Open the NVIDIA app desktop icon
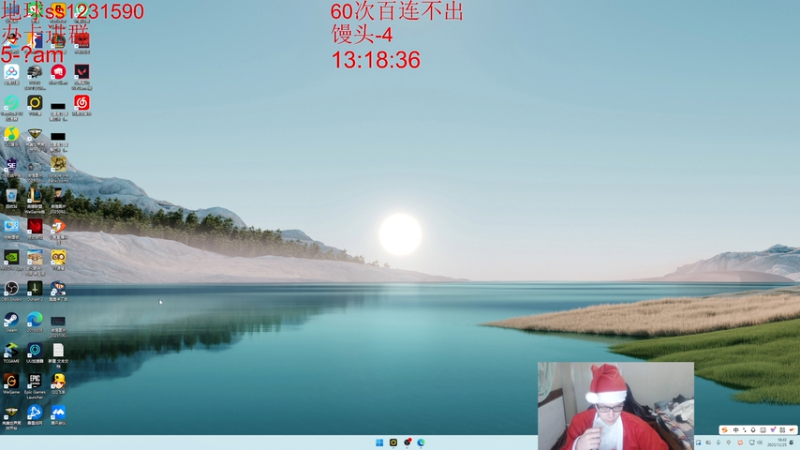 [x=11, y=257]
